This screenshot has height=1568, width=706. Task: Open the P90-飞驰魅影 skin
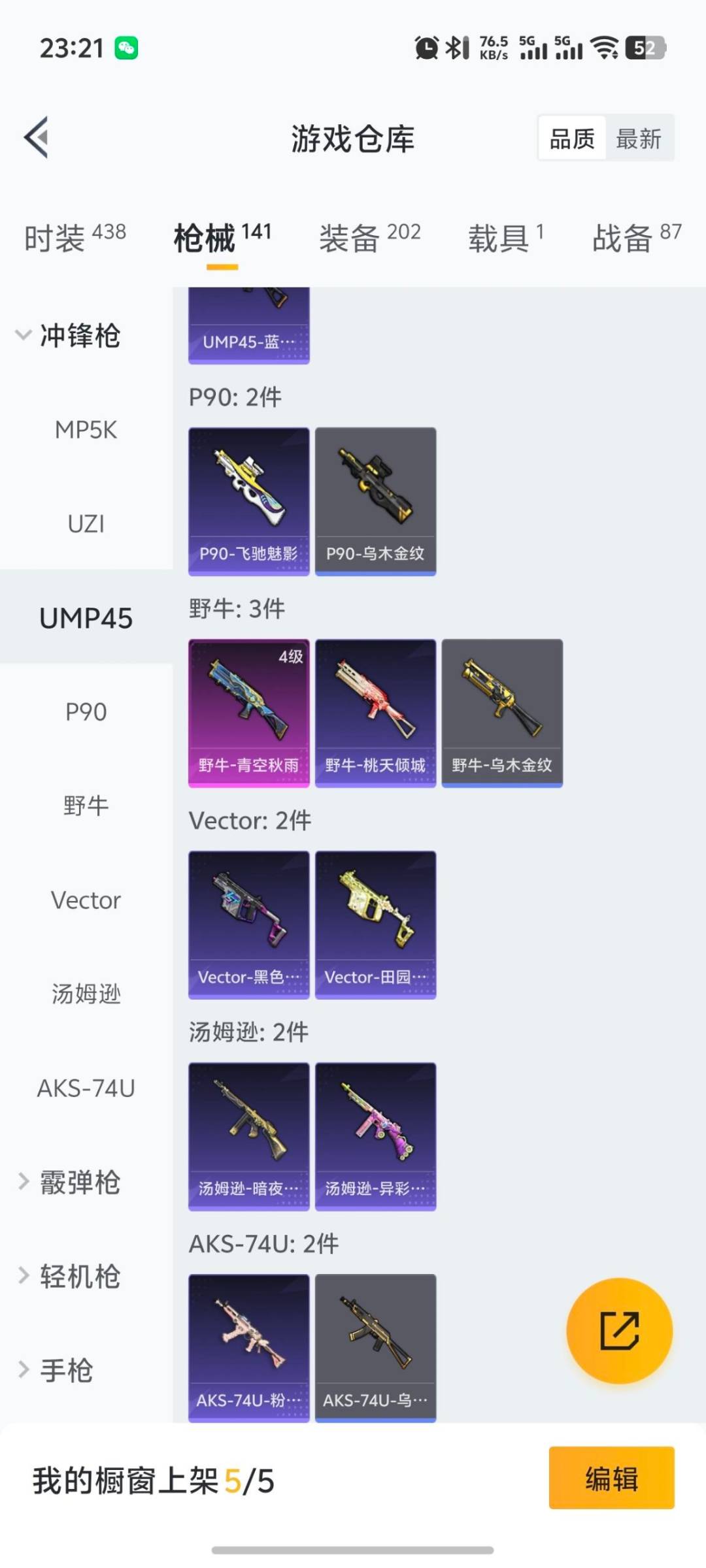pos(249,501)
